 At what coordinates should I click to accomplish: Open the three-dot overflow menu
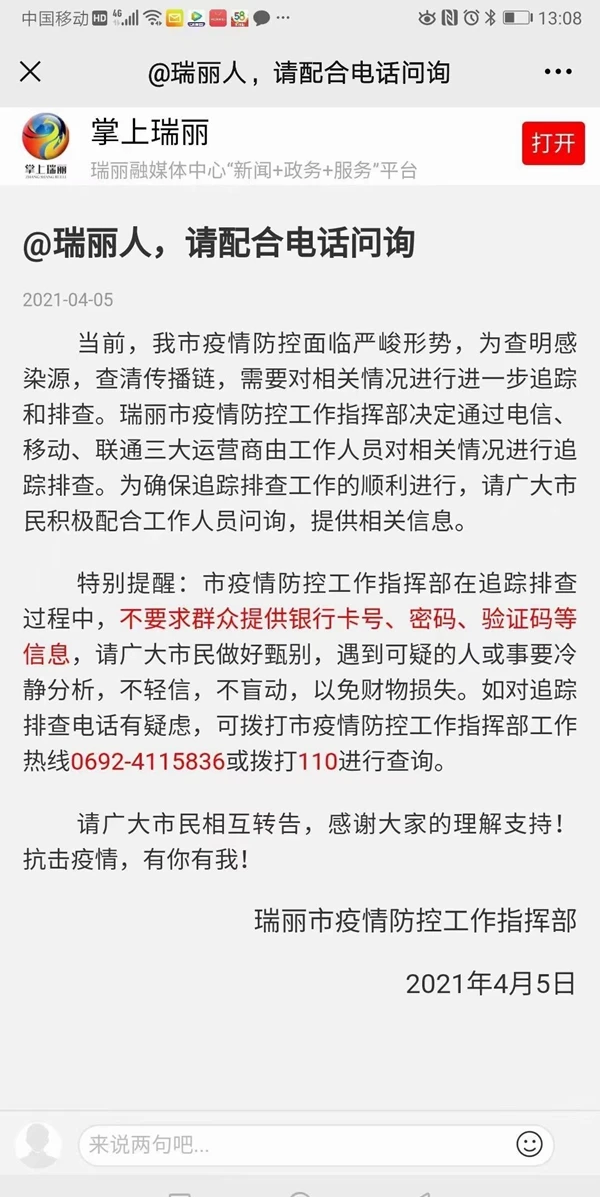pyautogui.click(x=558, y=73)
